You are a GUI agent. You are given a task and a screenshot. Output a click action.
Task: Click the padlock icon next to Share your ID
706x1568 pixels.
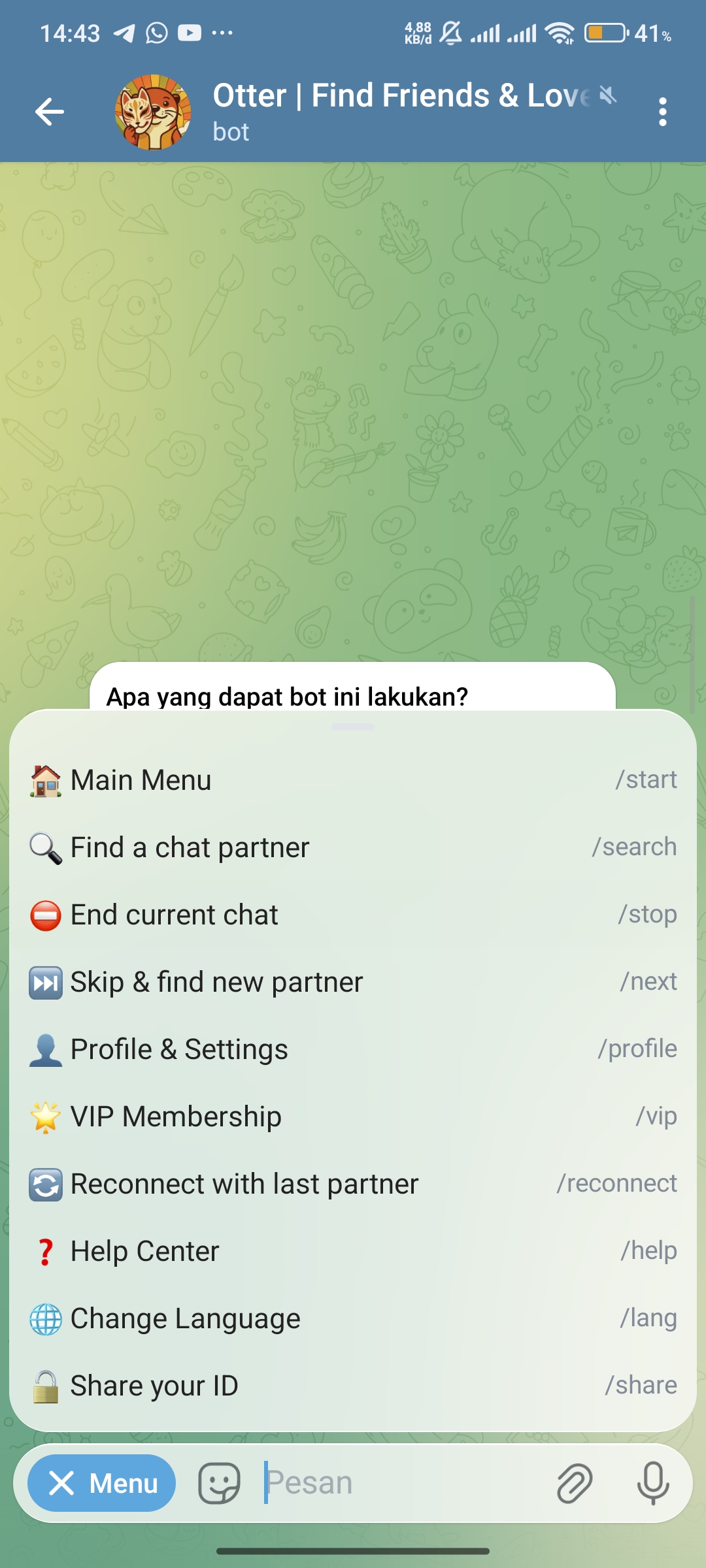(44, 1385)
